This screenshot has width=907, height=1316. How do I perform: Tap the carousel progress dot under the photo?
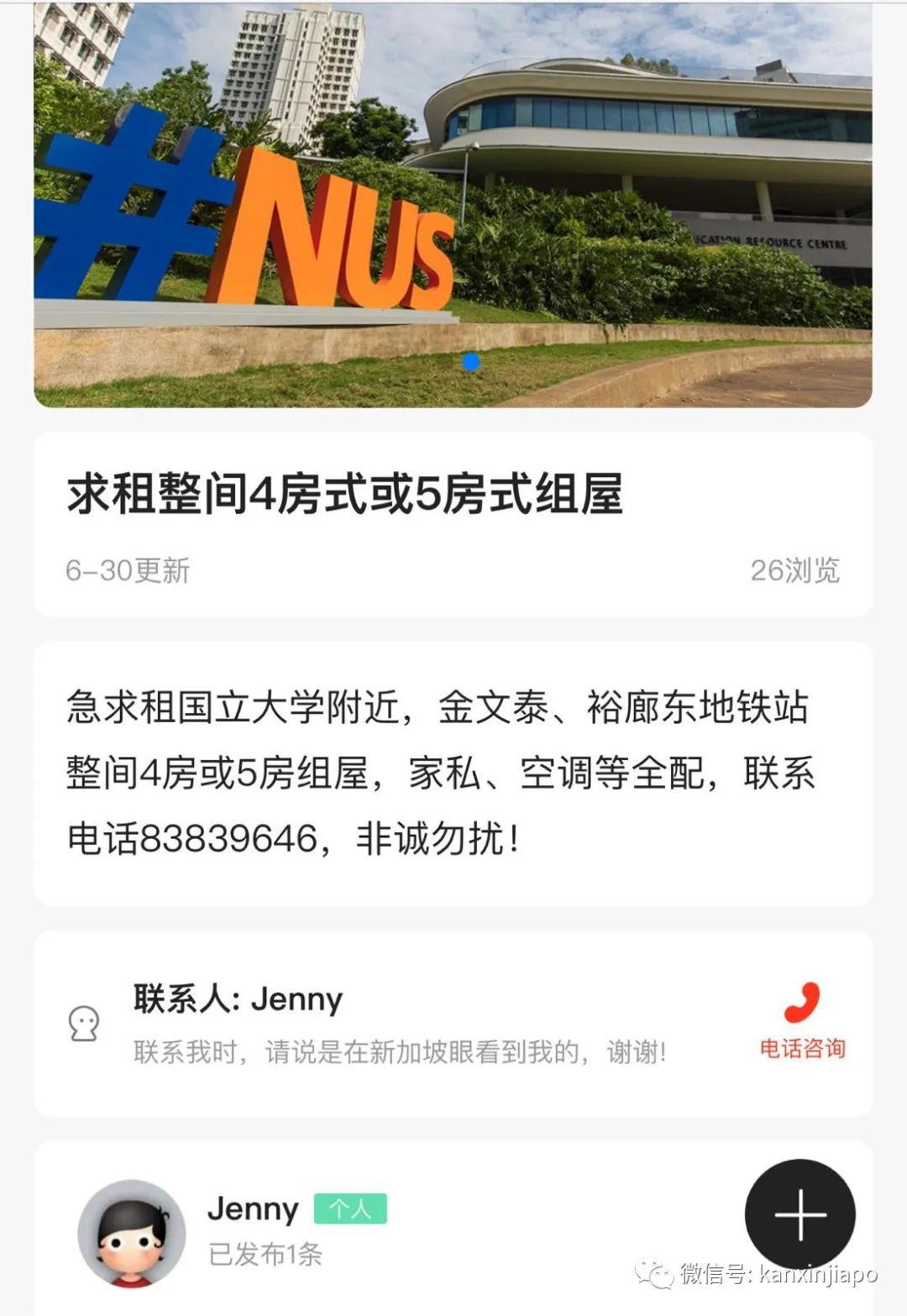point(470,361)
